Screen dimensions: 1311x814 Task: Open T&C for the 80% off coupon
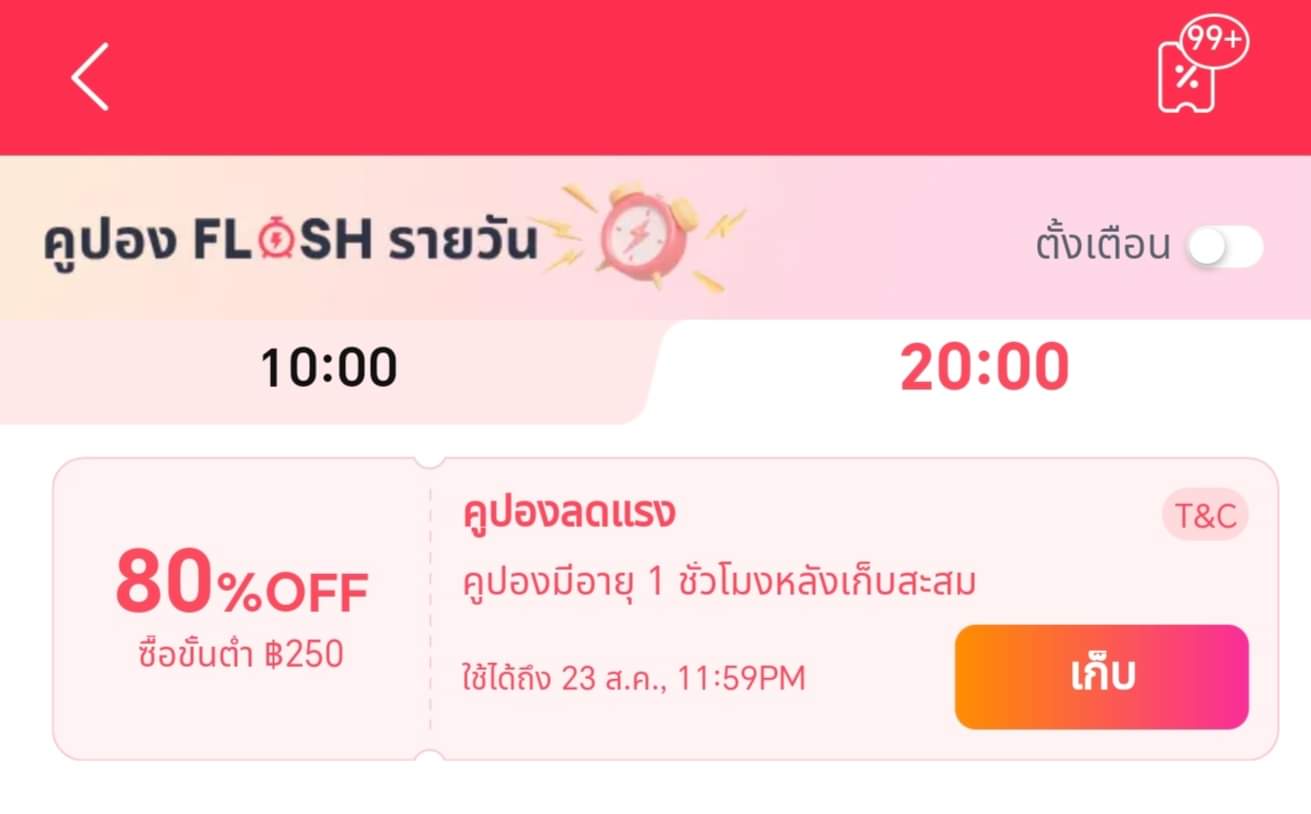tap(1205, 517)
